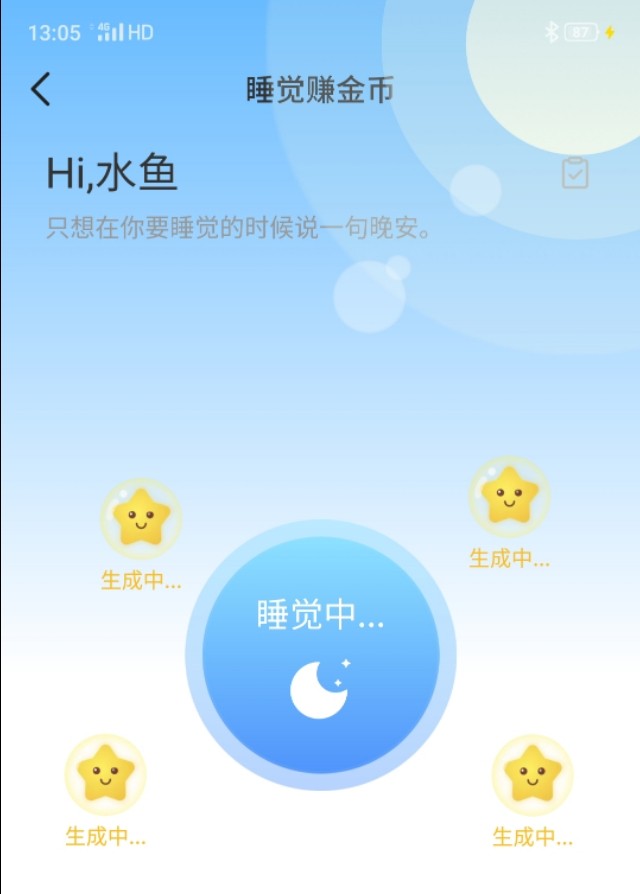Go back from the 睡觉赚金币 page

40,90
